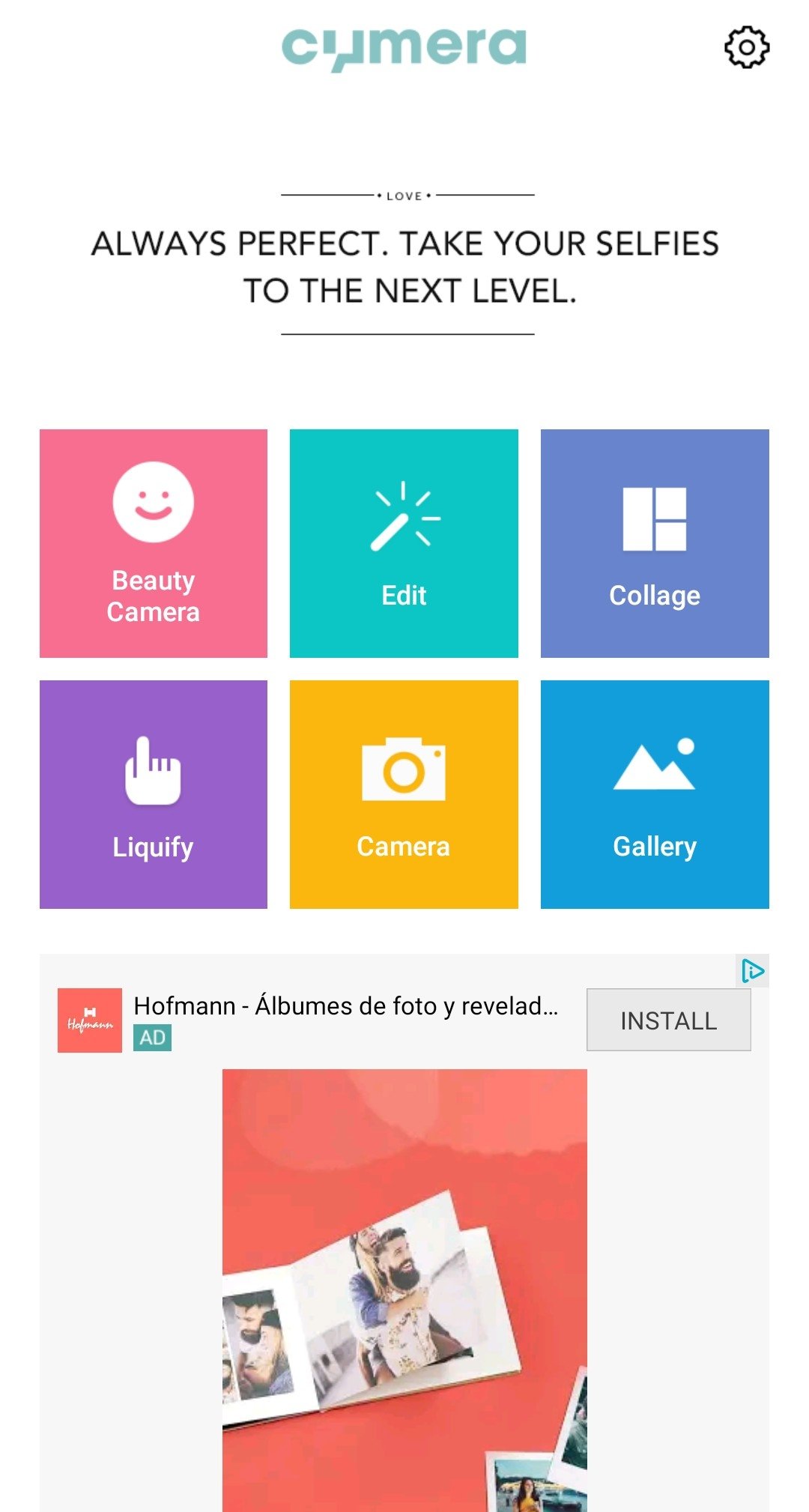This screenshot has height=1512, width=809.
Task: Open the Gallery tile
Action: (655, 794)
